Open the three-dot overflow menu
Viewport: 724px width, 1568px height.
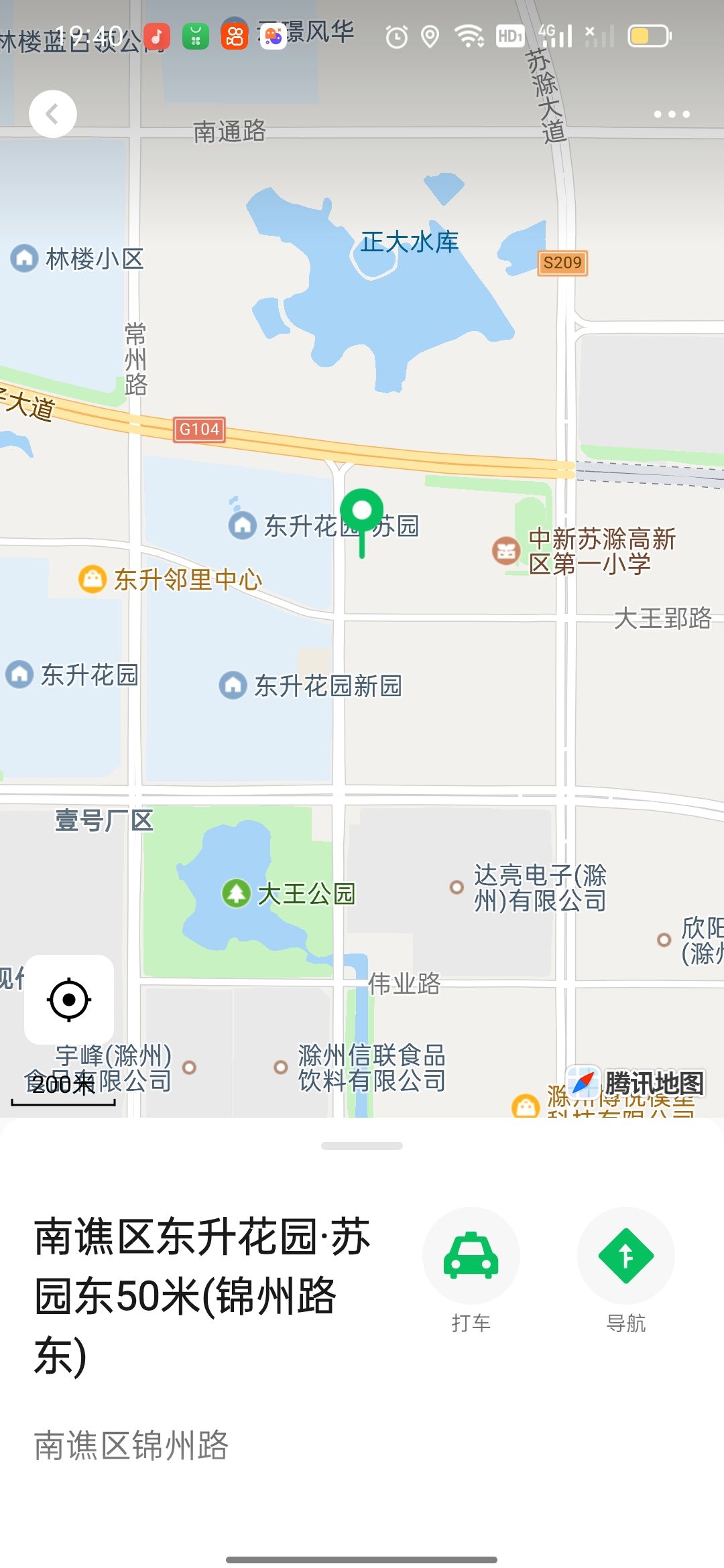coord(672,115)
